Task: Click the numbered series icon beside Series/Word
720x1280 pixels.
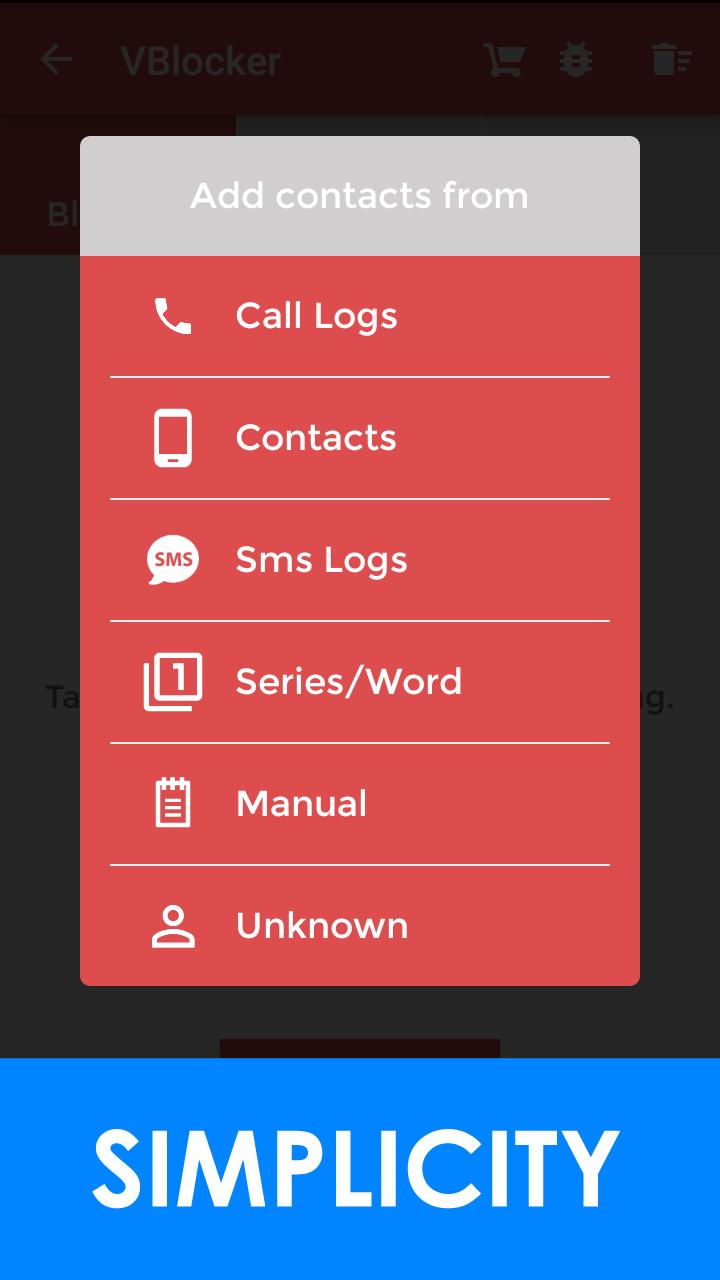Action: 172,681
